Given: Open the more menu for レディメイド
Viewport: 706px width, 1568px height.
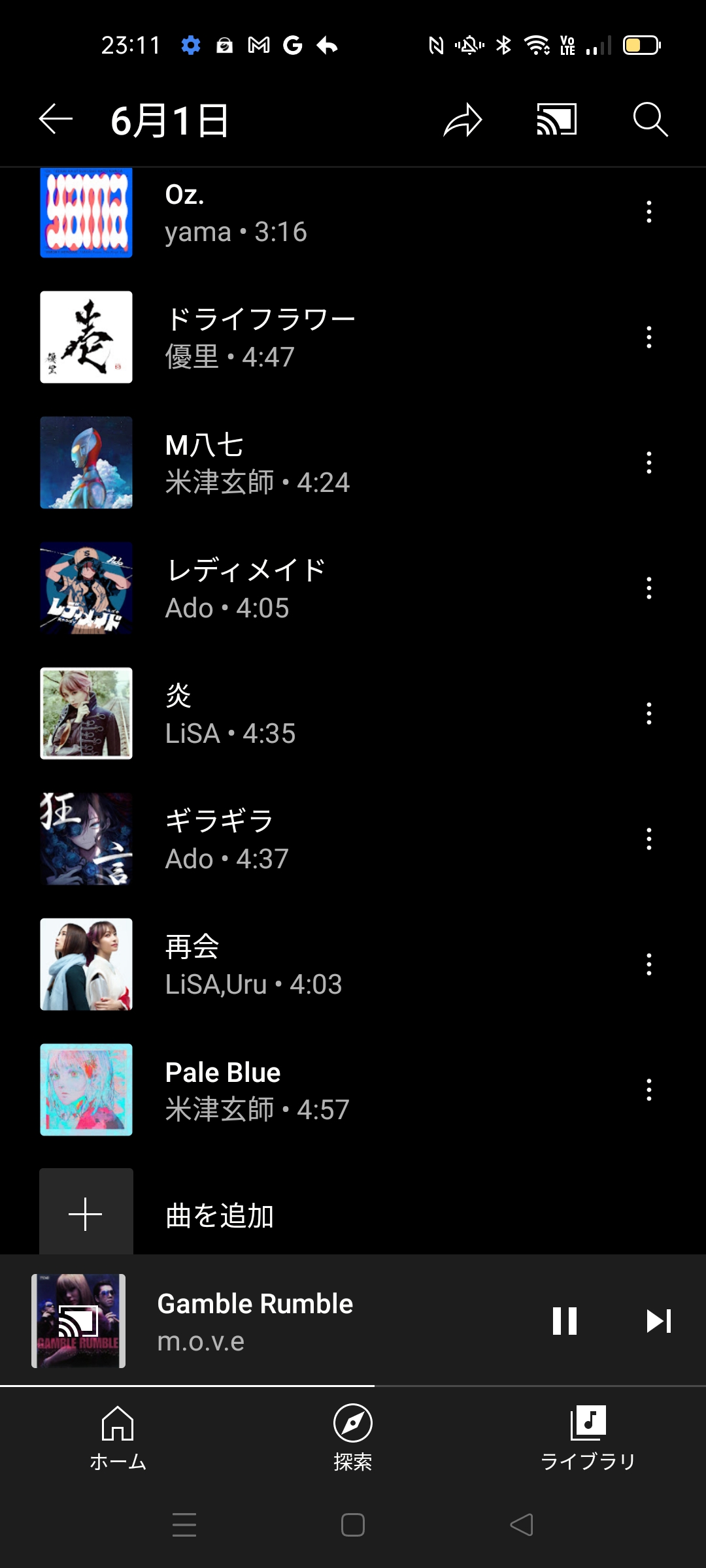Looking at the screenshot, I should [648, 588].
